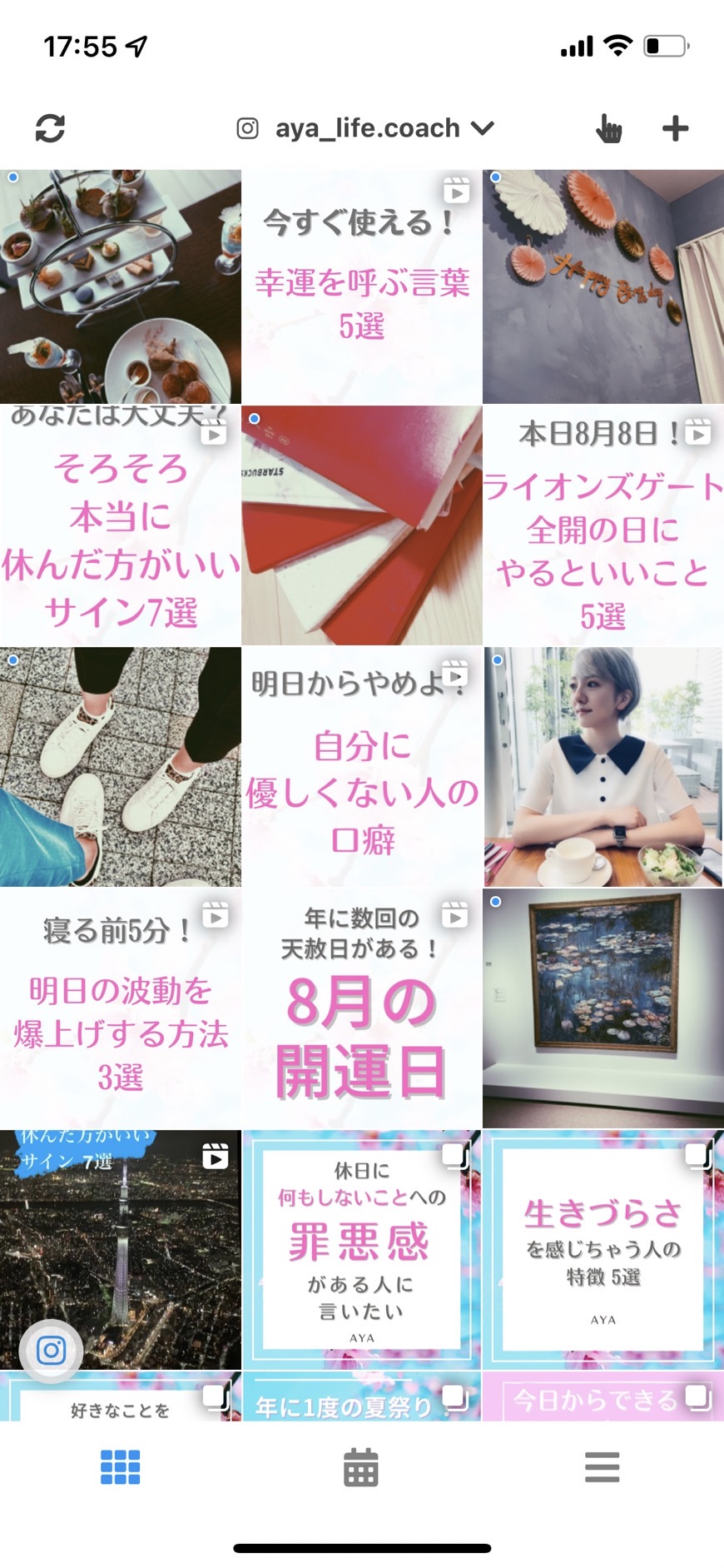Open the birthday wall decoration photo
724x1568 pixels.
[x=603, y=286]
